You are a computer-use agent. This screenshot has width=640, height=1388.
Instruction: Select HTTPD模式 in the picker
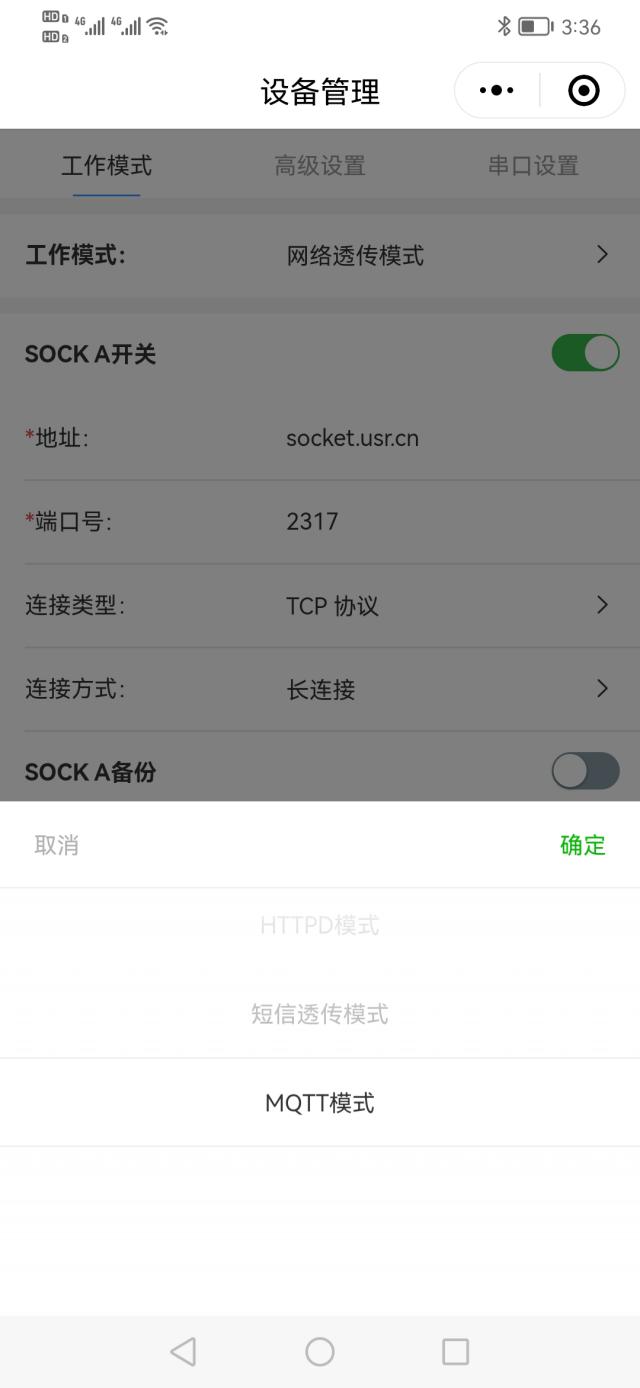(320, 926)
